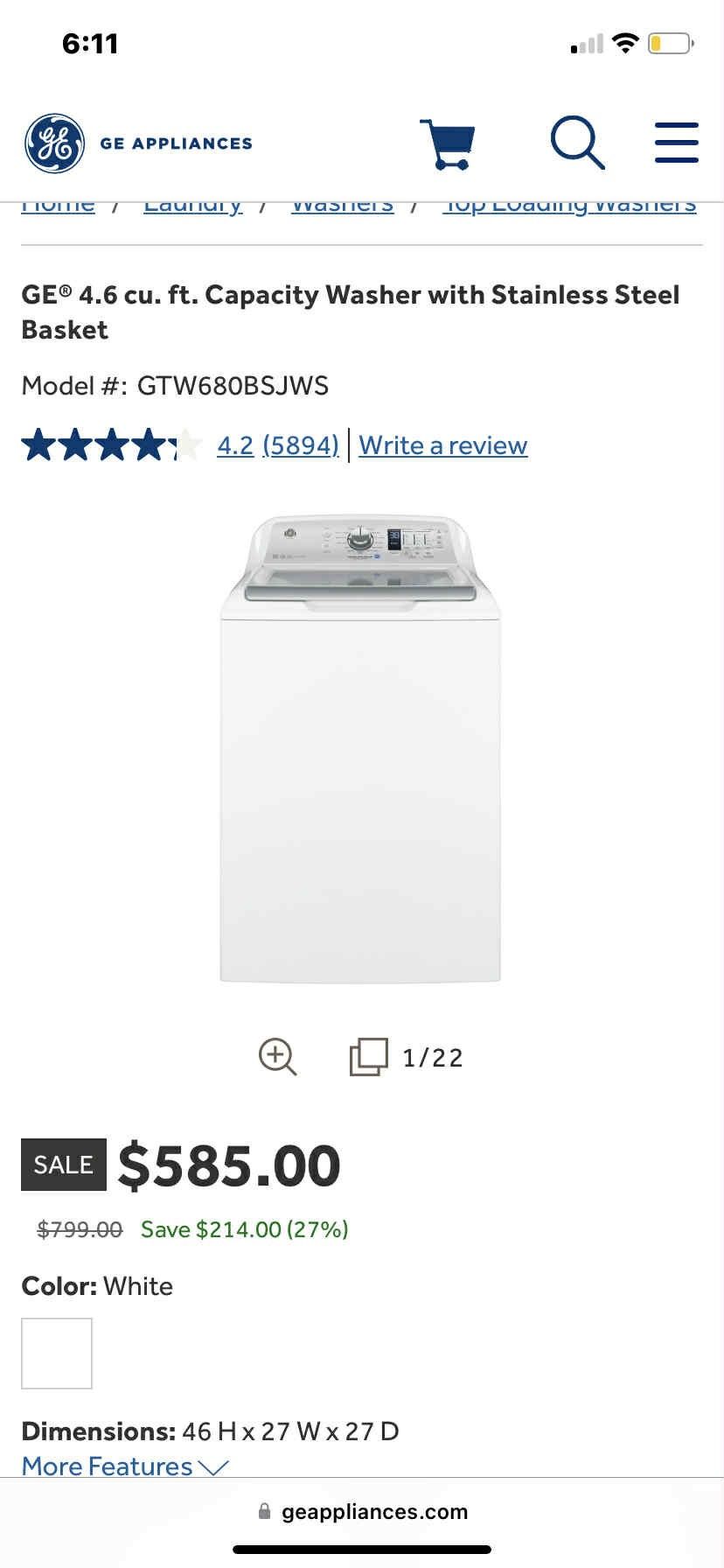Open the photo counter 1/22 selector
The width and height of the screenshot is (724, 1568).
tap(432, 1056)
